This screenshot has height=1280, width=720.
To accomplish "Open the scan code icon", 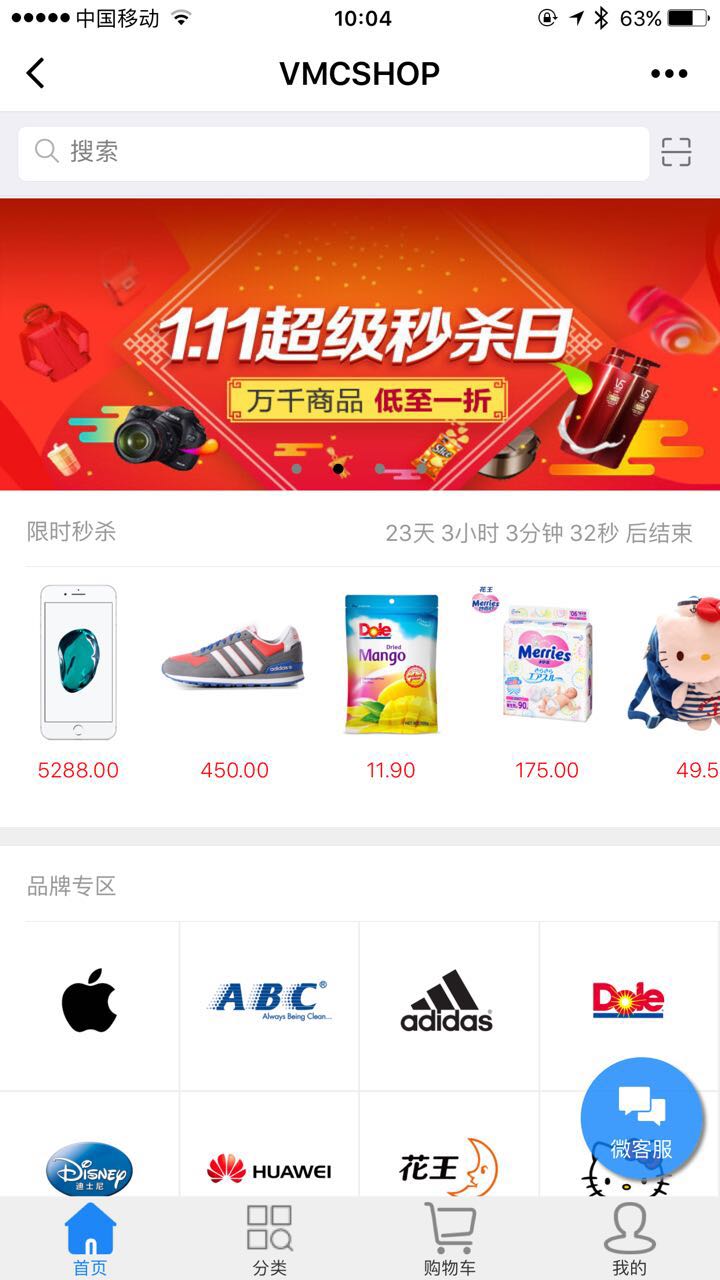I will (x=676, y=152).
